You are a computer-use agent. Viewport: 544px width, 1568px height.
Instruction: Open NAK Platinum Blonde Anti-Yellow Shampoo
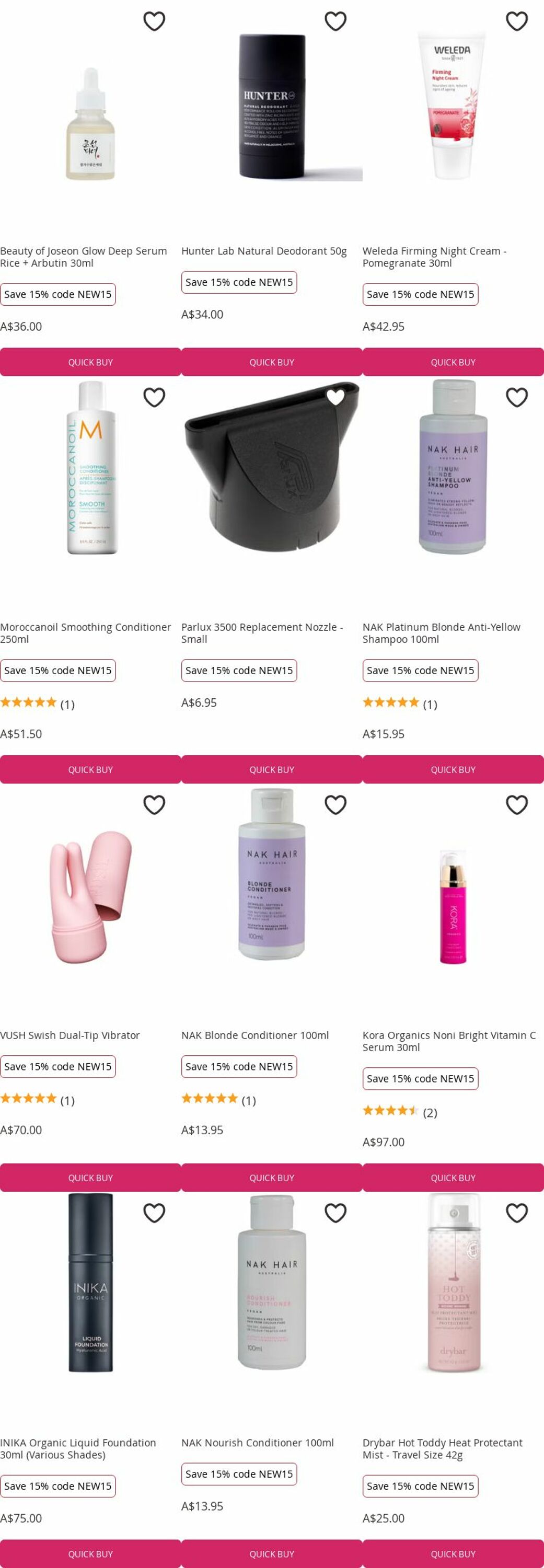(441, 632)
